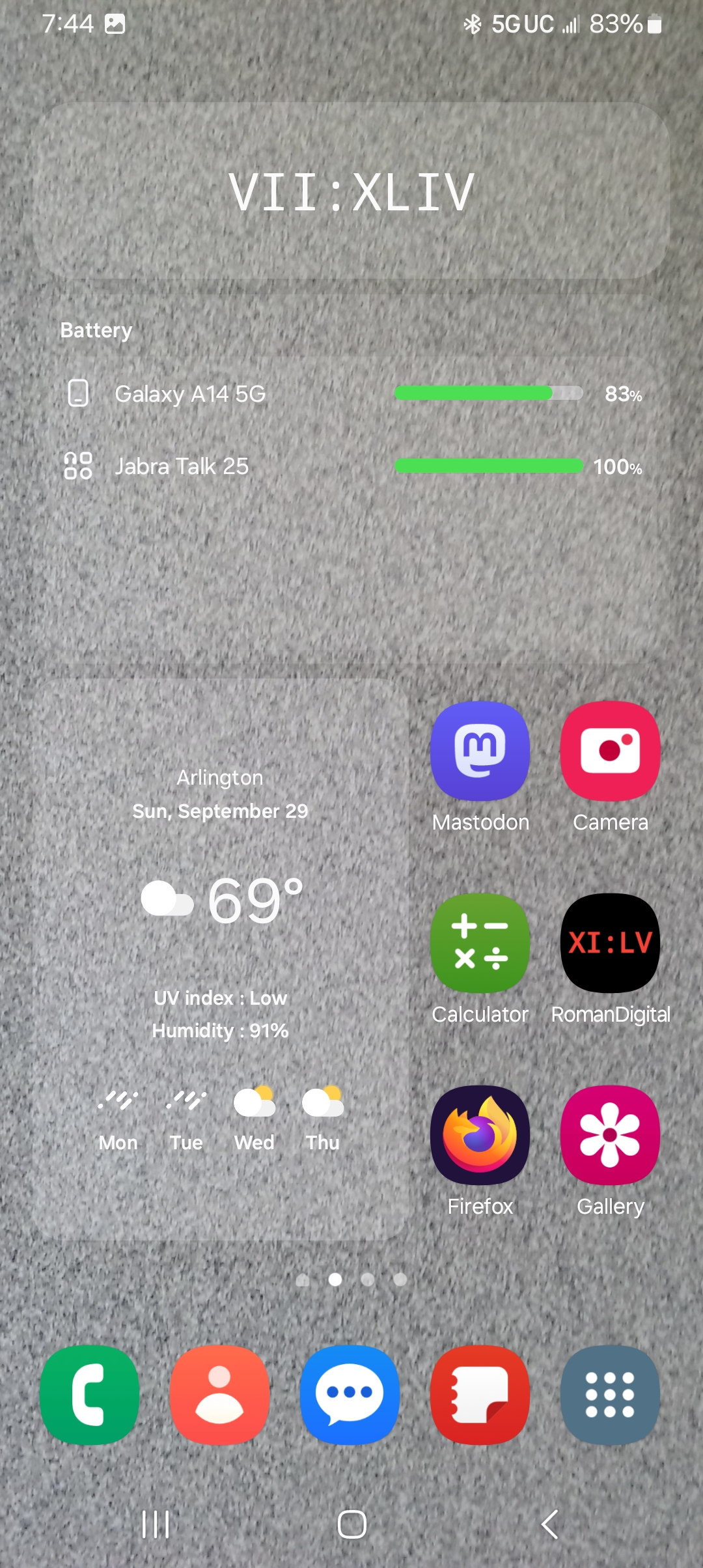Open the Contacts app in the dock
Screen dimensions: 703x1568
[220, 1394]
